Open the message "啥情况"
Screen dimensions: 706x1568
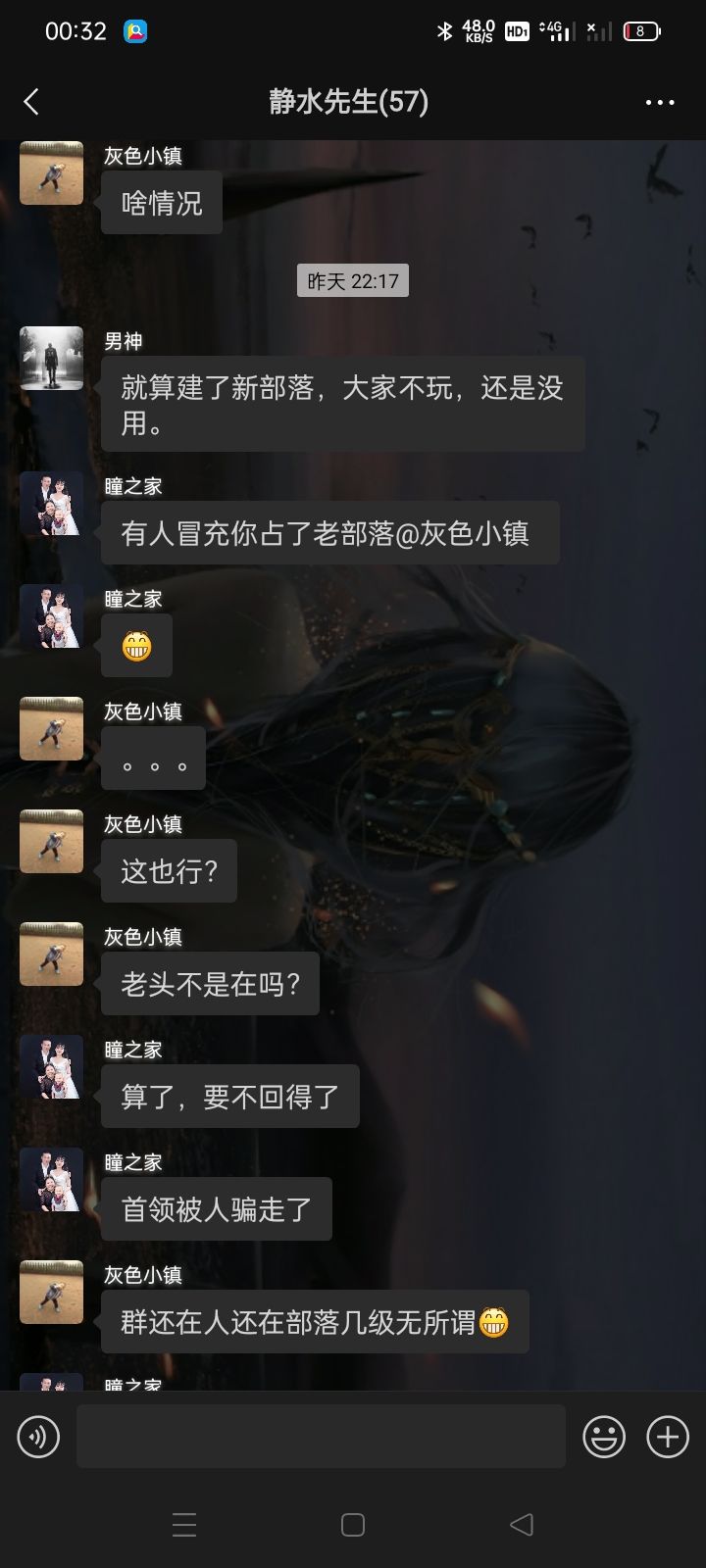[161, 201]
